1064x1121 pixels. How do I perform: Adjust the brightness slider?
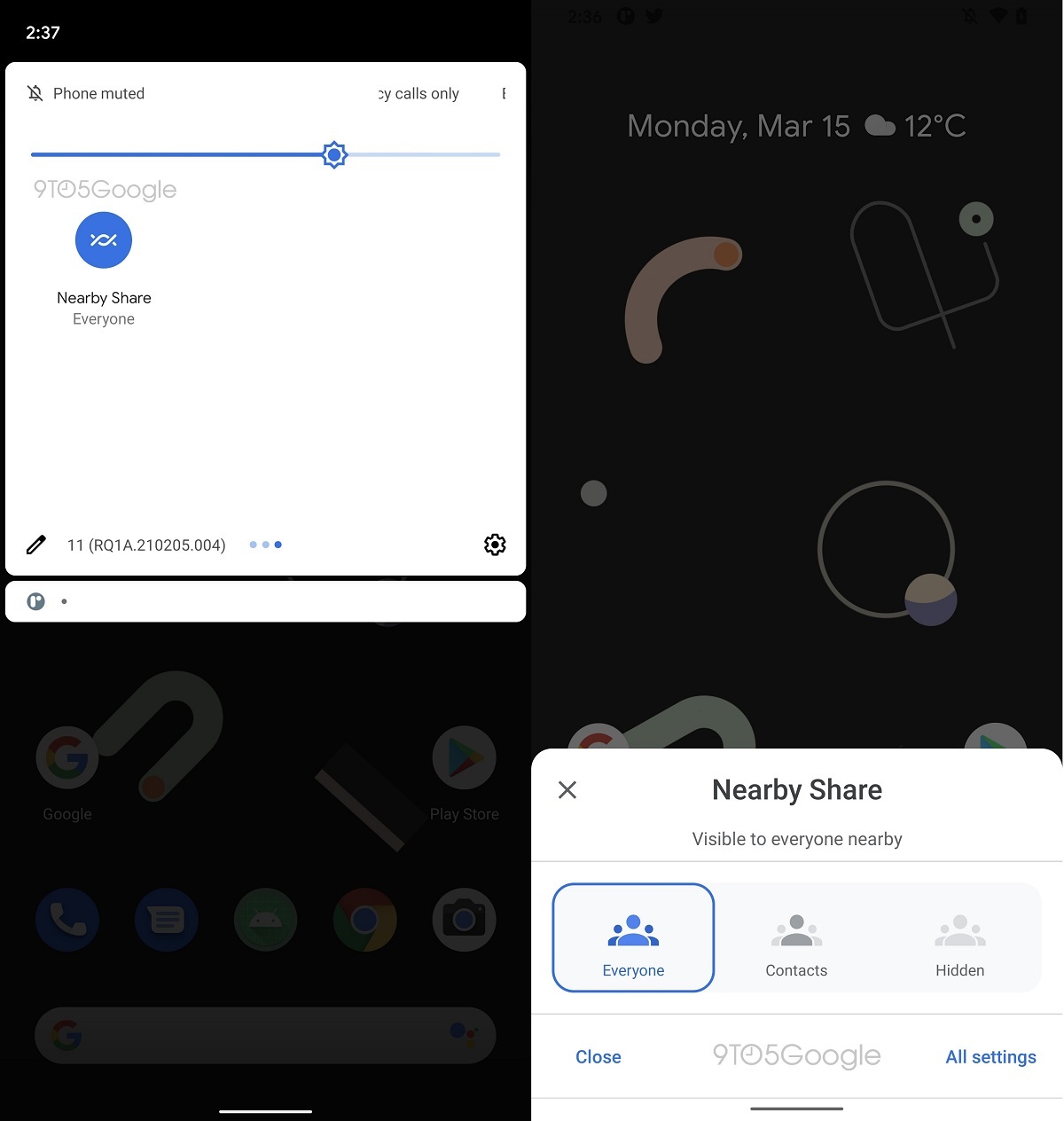pos(334,154)
